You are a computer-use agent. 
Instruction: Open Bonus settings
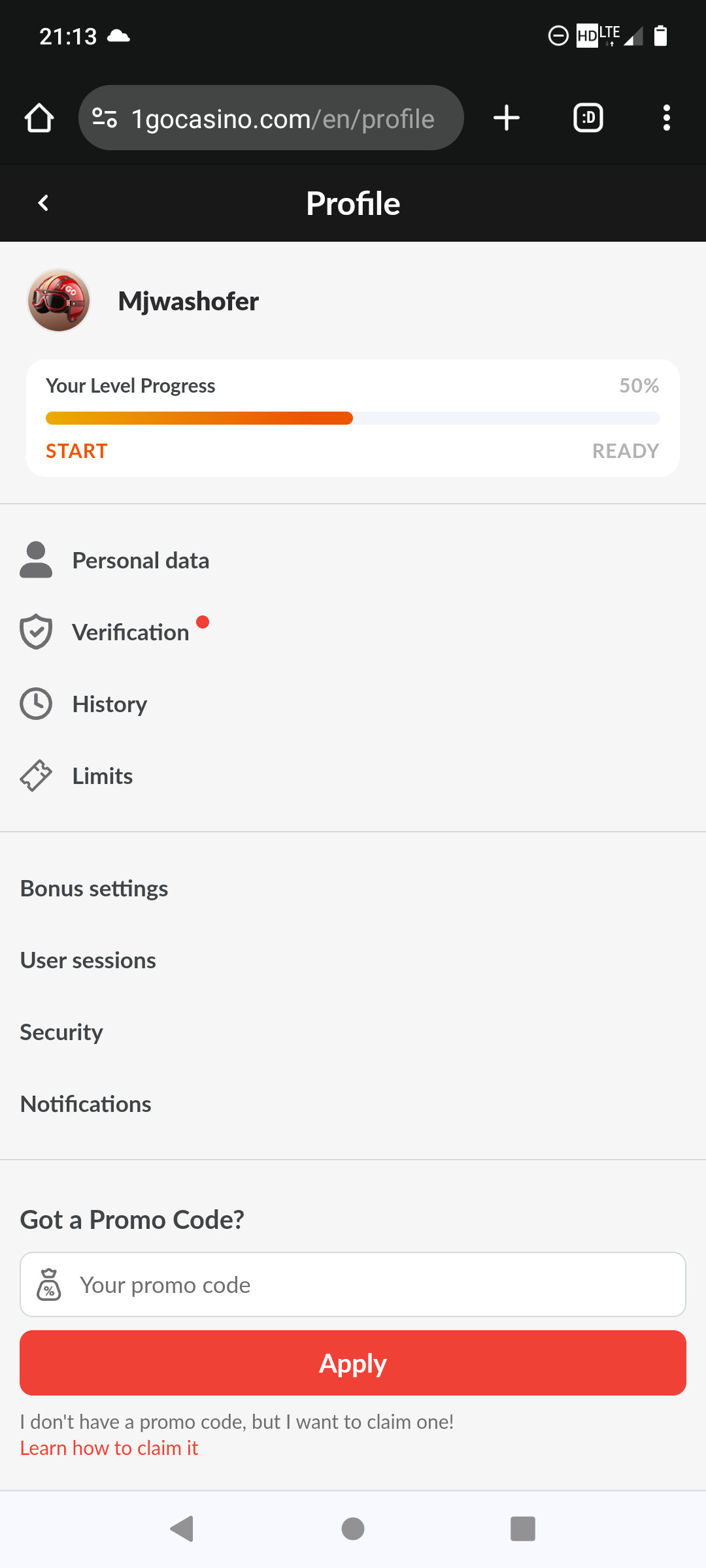pyautogui.click(x=353, y=889)
